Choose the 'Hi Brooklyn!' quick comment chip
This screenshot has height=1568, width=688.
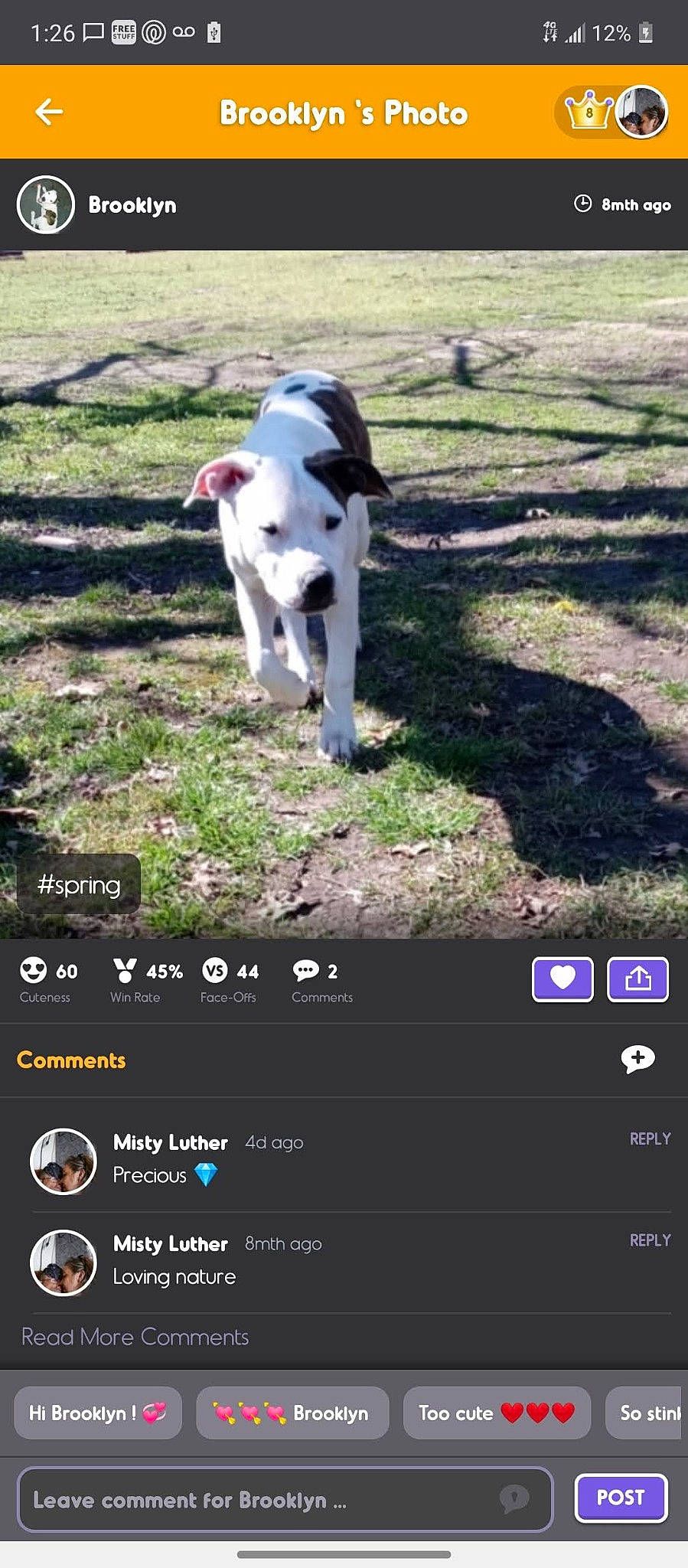(97, 1413)
